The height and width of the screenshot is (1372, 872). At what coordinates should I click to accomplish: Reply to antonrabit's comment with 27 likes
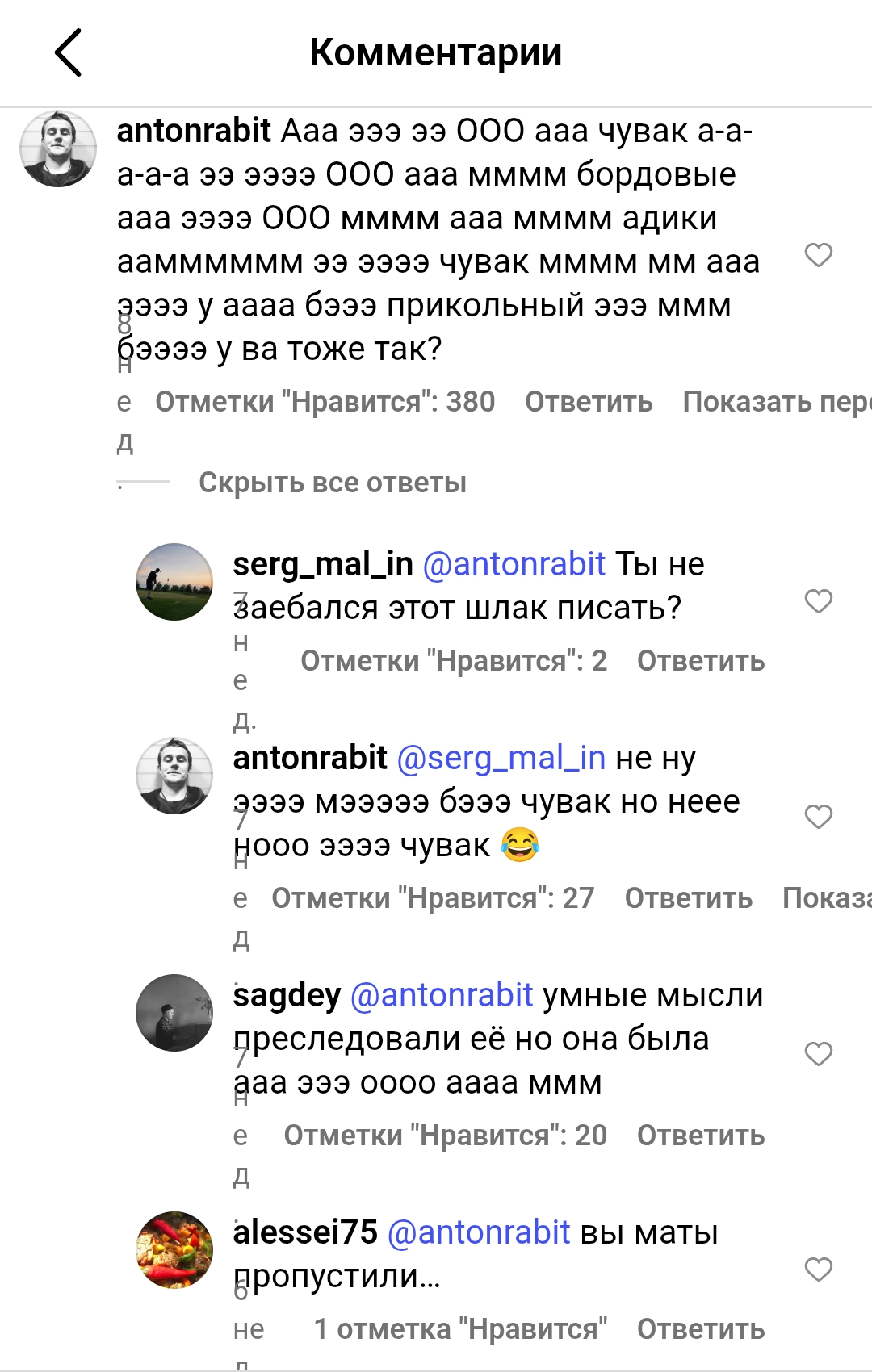[x=688, y=898]
